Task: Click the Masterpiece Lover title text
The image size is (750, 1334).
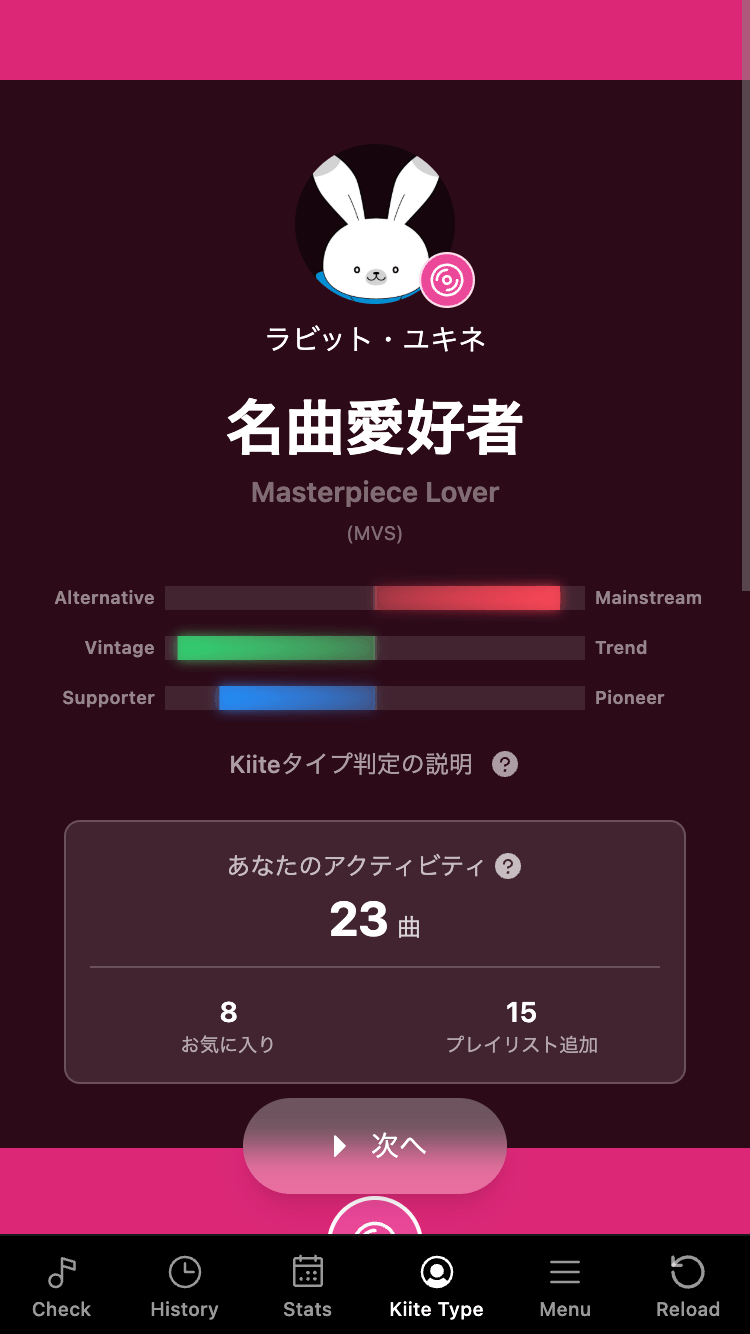Action: click(x=375, y=491)
